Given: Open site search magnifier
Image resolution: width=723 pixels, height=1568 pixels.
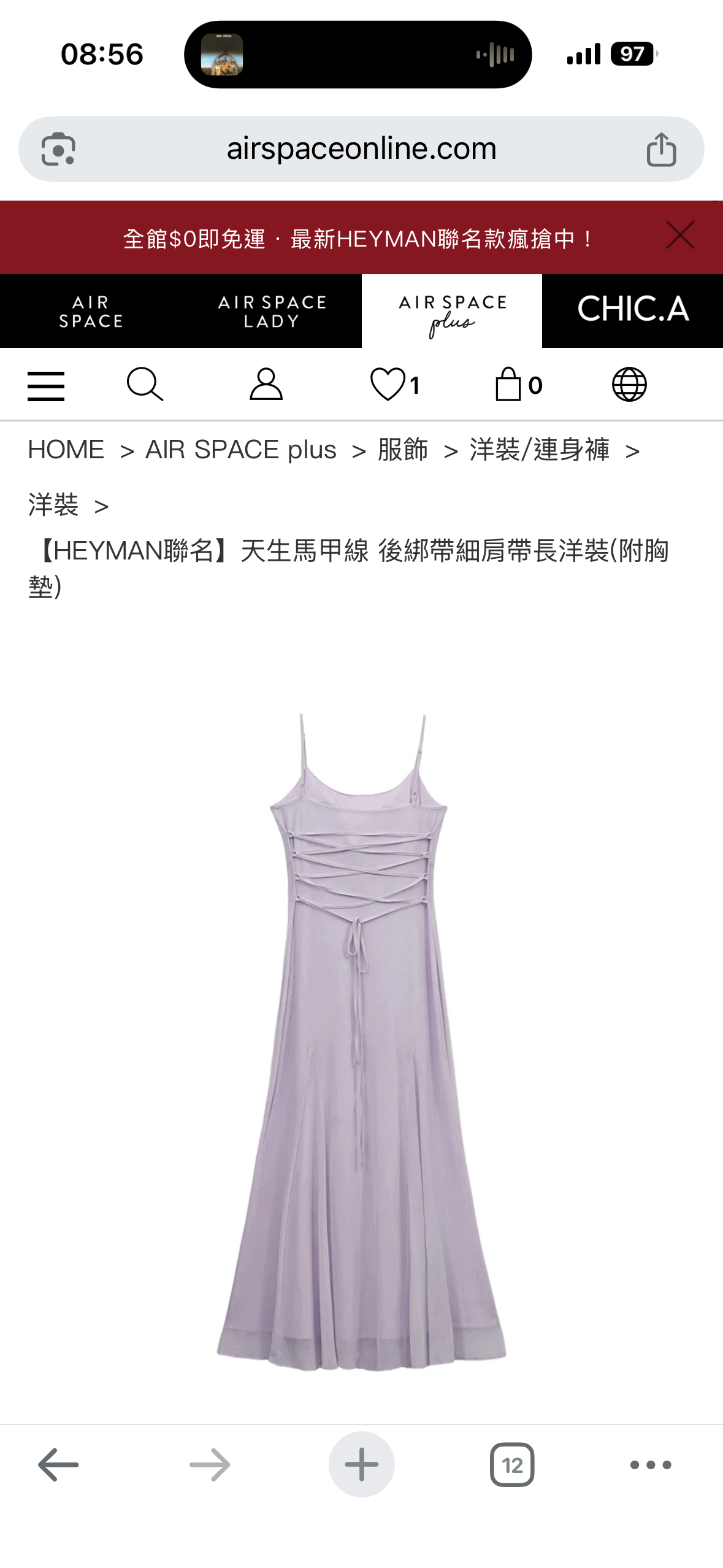Looking at the screenshot, I should [x=145, y=385].
